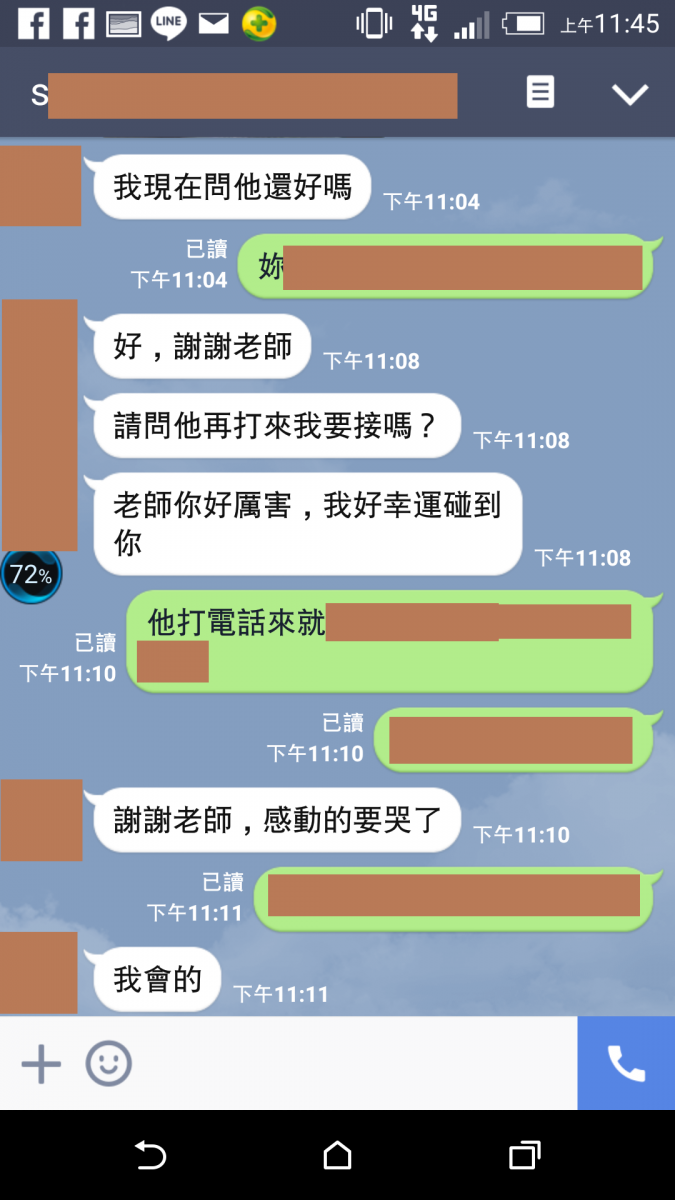Image resolution: width=675 pixels, height=1200 pixels.
Task: Open the emoji sticker picker
Action: pyautogui.click(x=108, y=1064)
